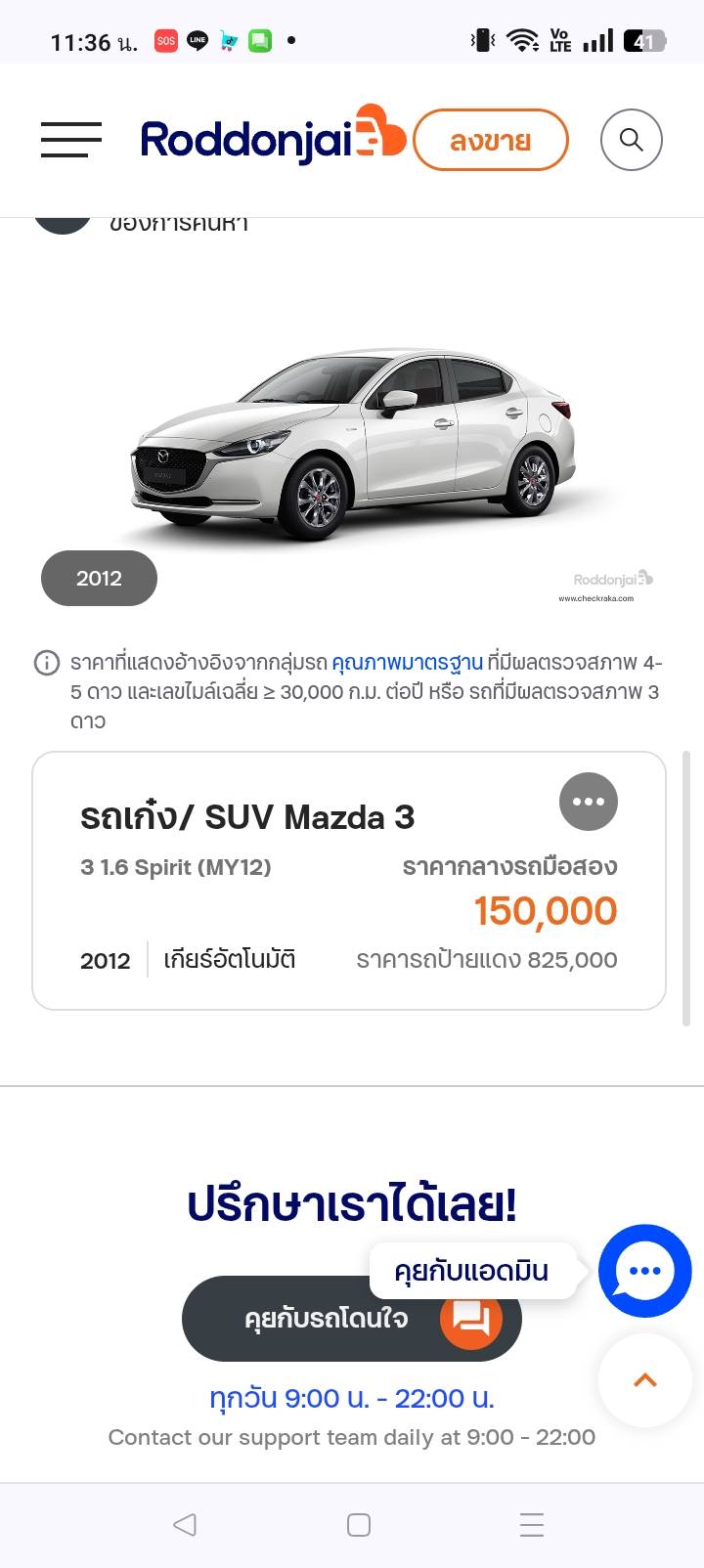Go to the Roddonjai home page logo
The image size is (704, 1568).
[272, 139]
